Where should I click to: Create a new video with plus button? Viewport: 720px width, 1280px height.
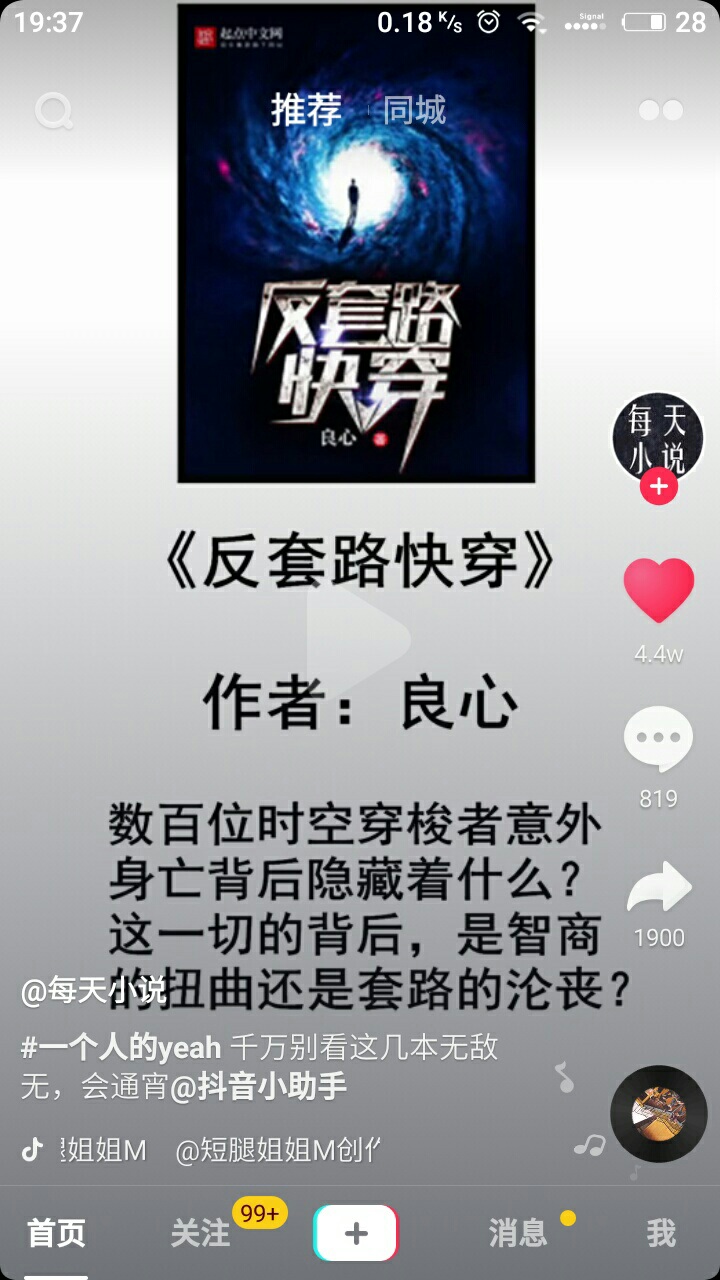356,1233
